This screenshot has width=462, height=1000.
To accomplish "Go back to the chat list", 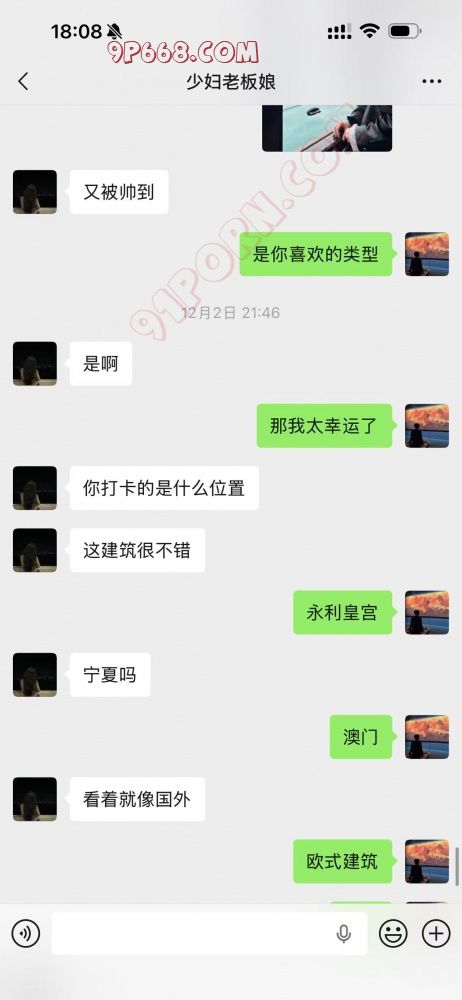I will (24, 81).
